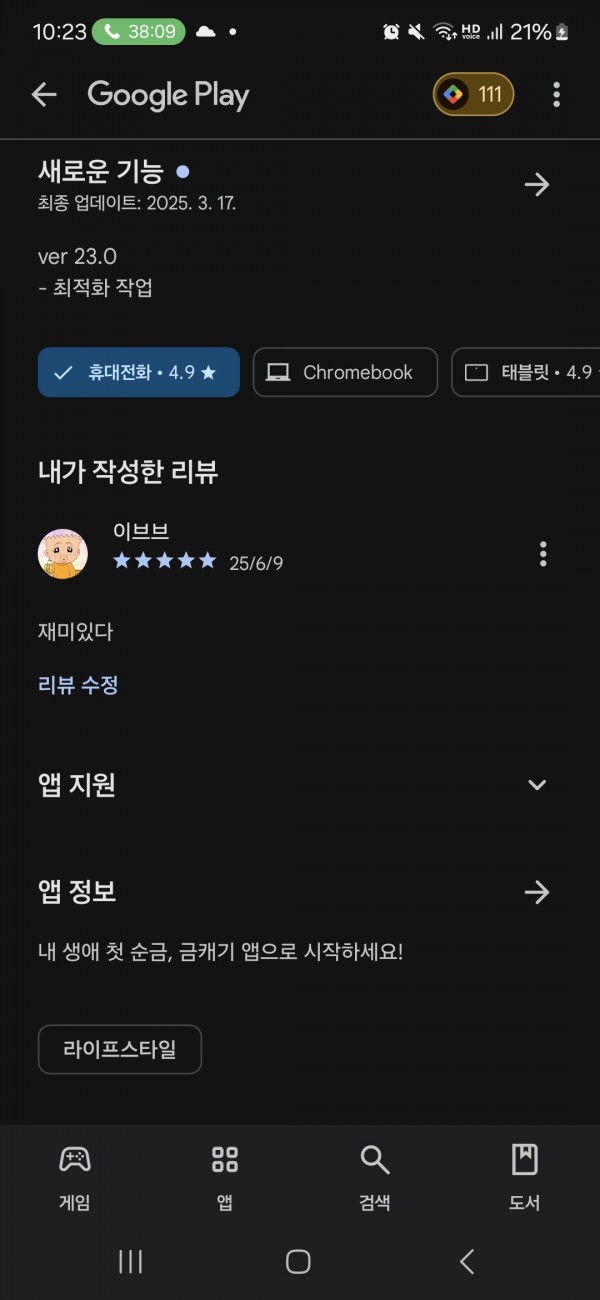Image resolution: width=600 pixels, height=1300 pixels.
Task: Open 앱 정보 details arrow
Action: (x=537, y=892)
